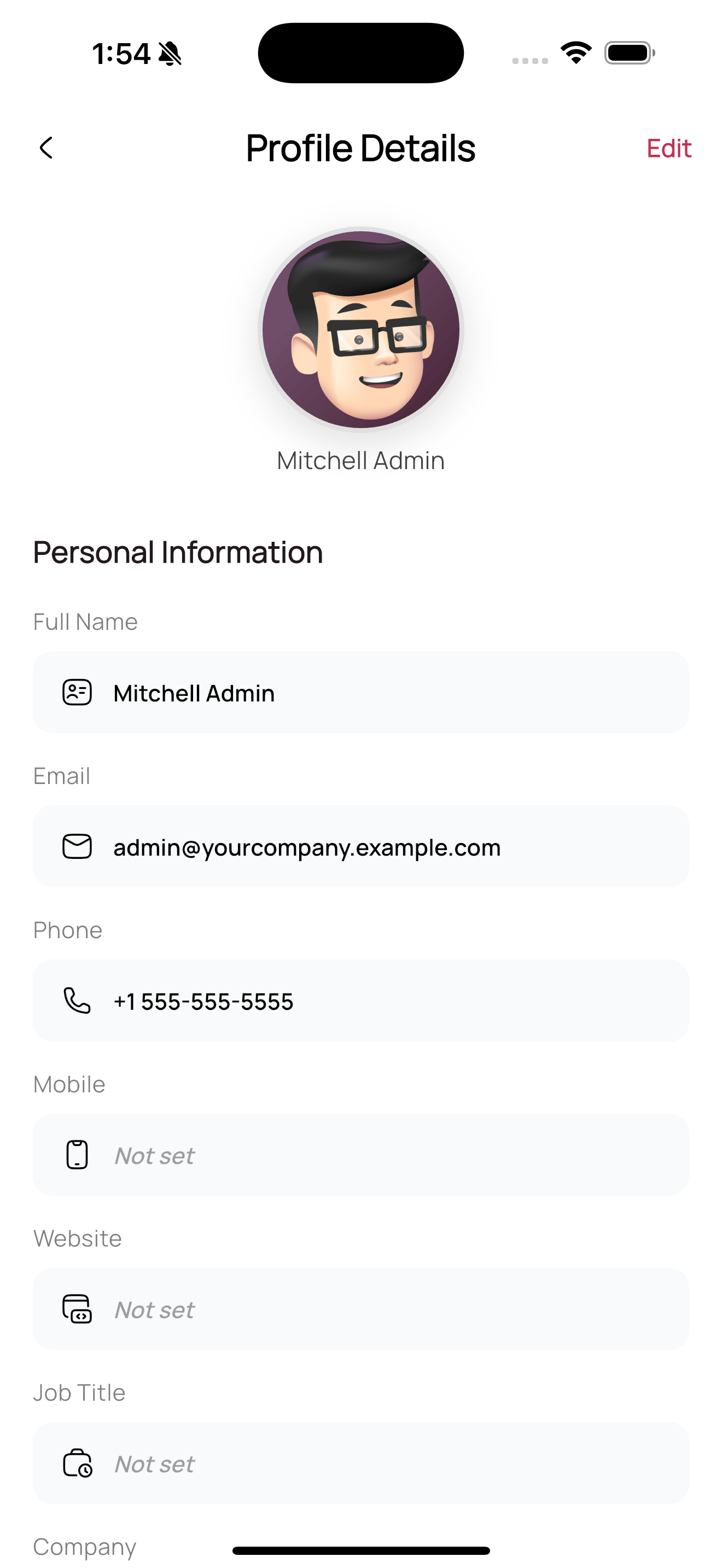This screenshot has height=1568, width=722.
Task: Select the Mobile field
Action: 360,1155
